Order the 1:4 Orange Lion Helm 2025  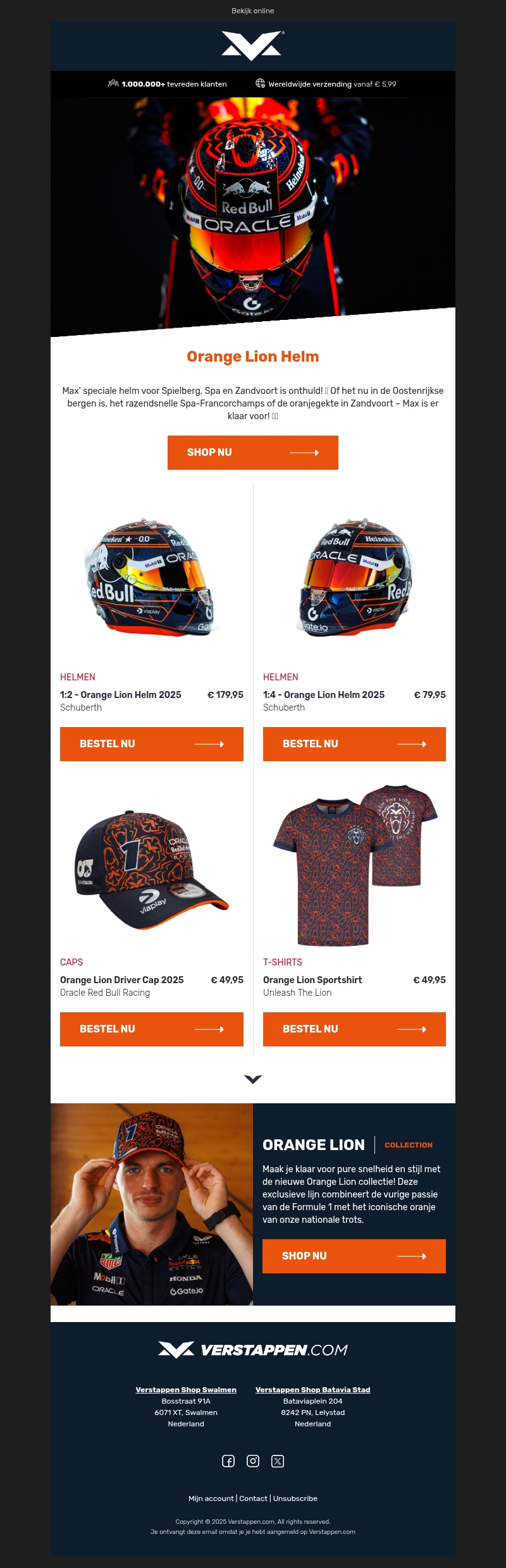[354, 744]
